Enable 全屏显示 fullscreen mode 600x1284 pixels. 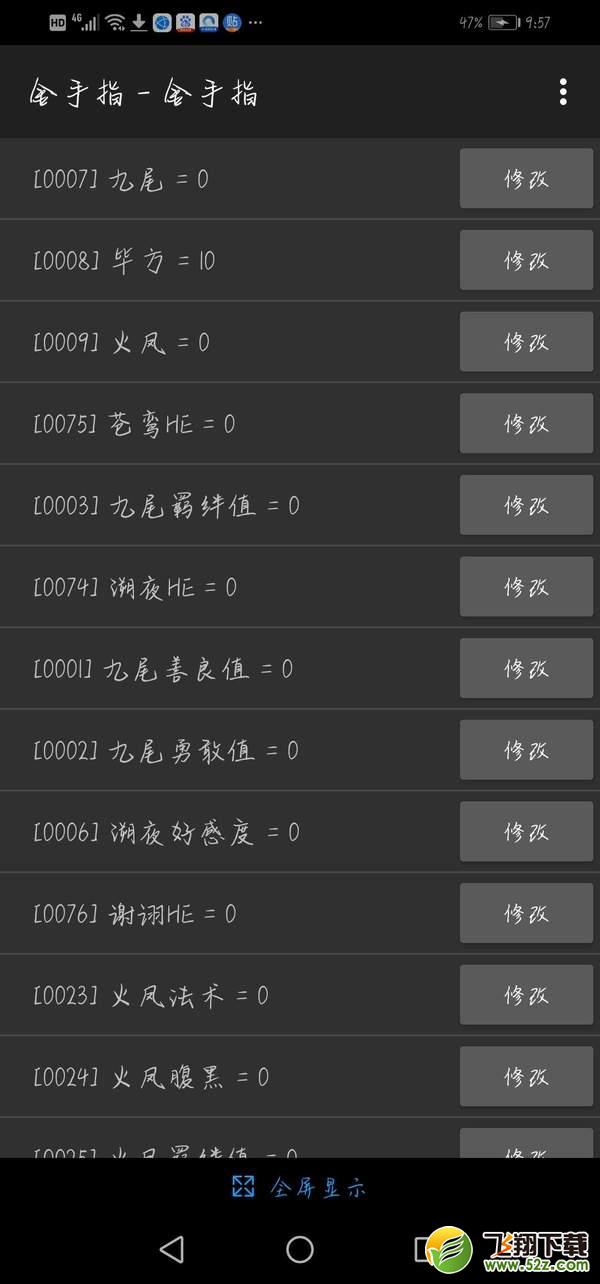[x=299, y=1187]
